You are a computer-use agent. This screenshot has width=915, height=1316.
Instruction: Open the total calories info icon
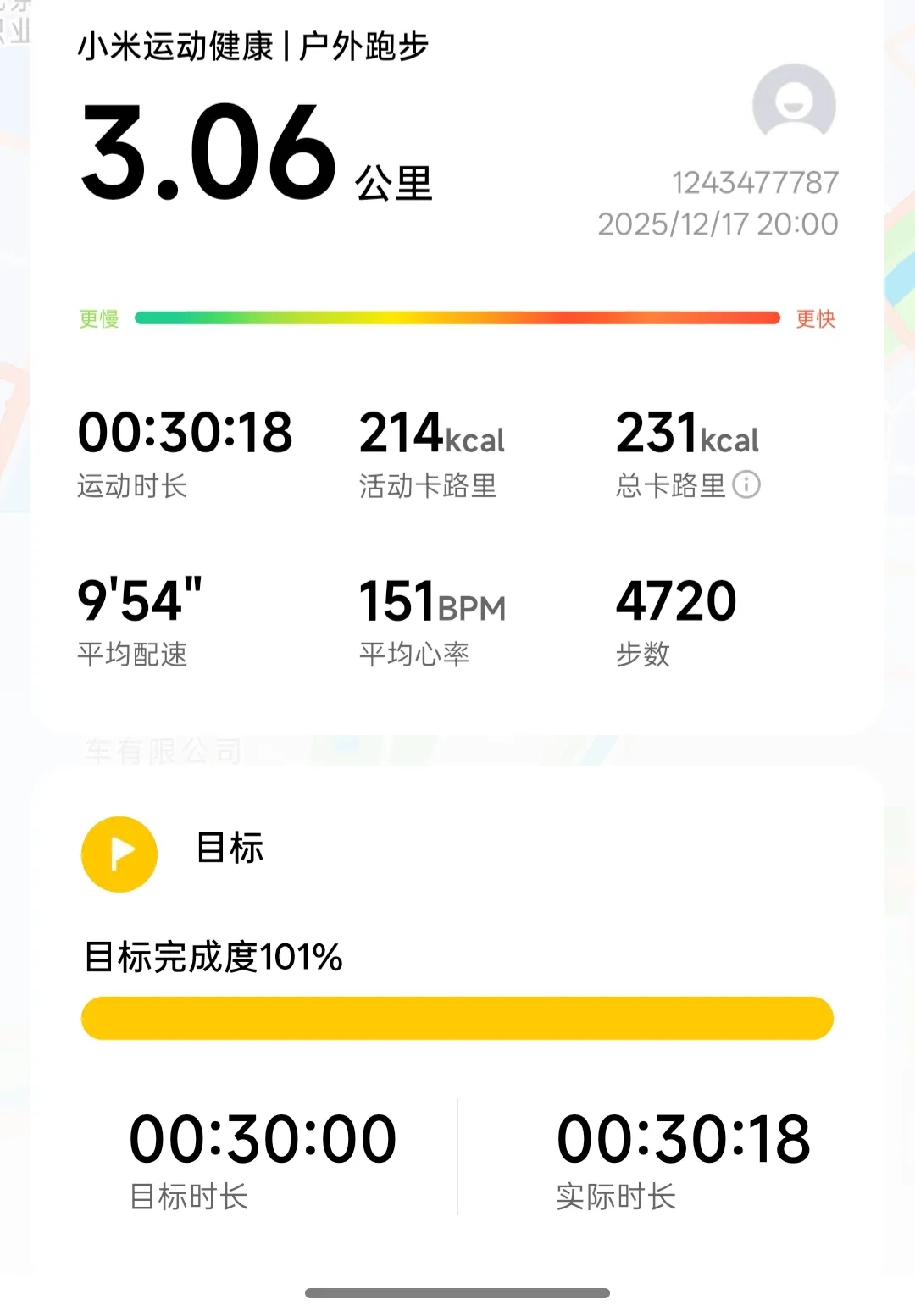tap(746, 485)
